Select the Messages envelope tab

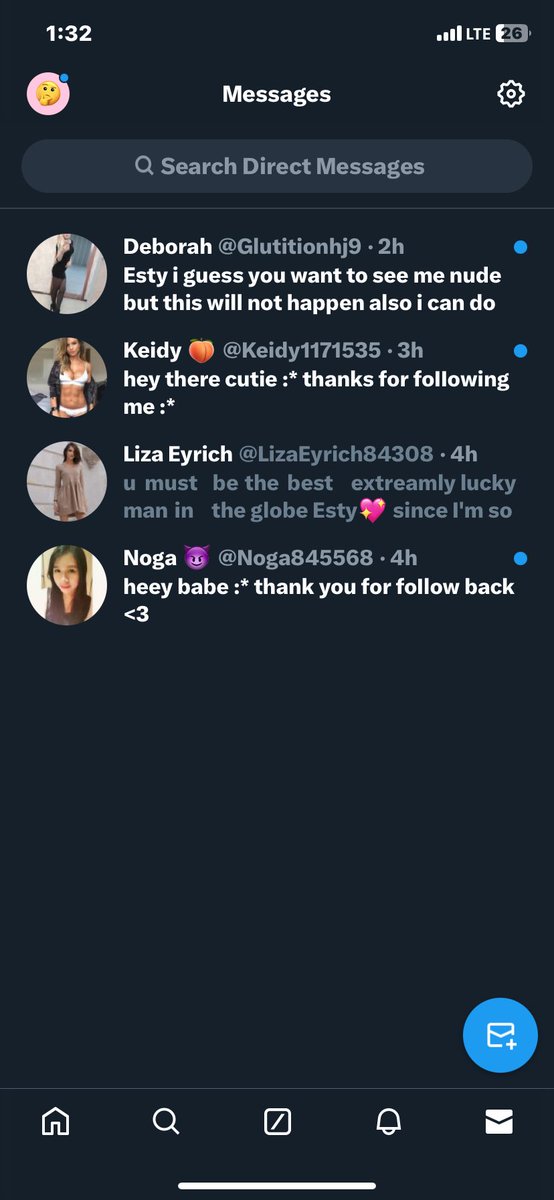499,1122
